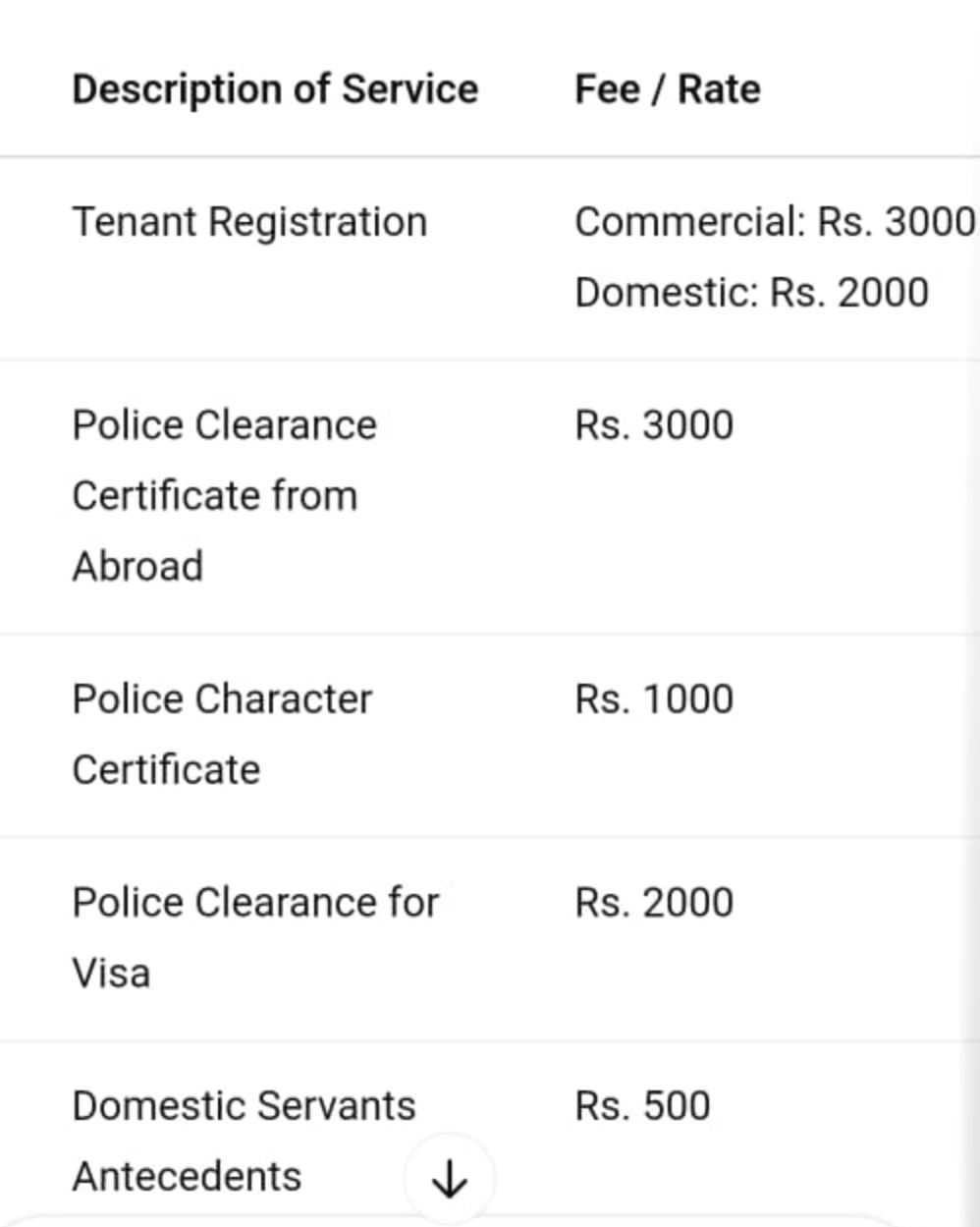Select Police Clearance Certificate from Abroad entry
Screen dimensions: 980x1227
pyautogui.click(x=224, y=495)
